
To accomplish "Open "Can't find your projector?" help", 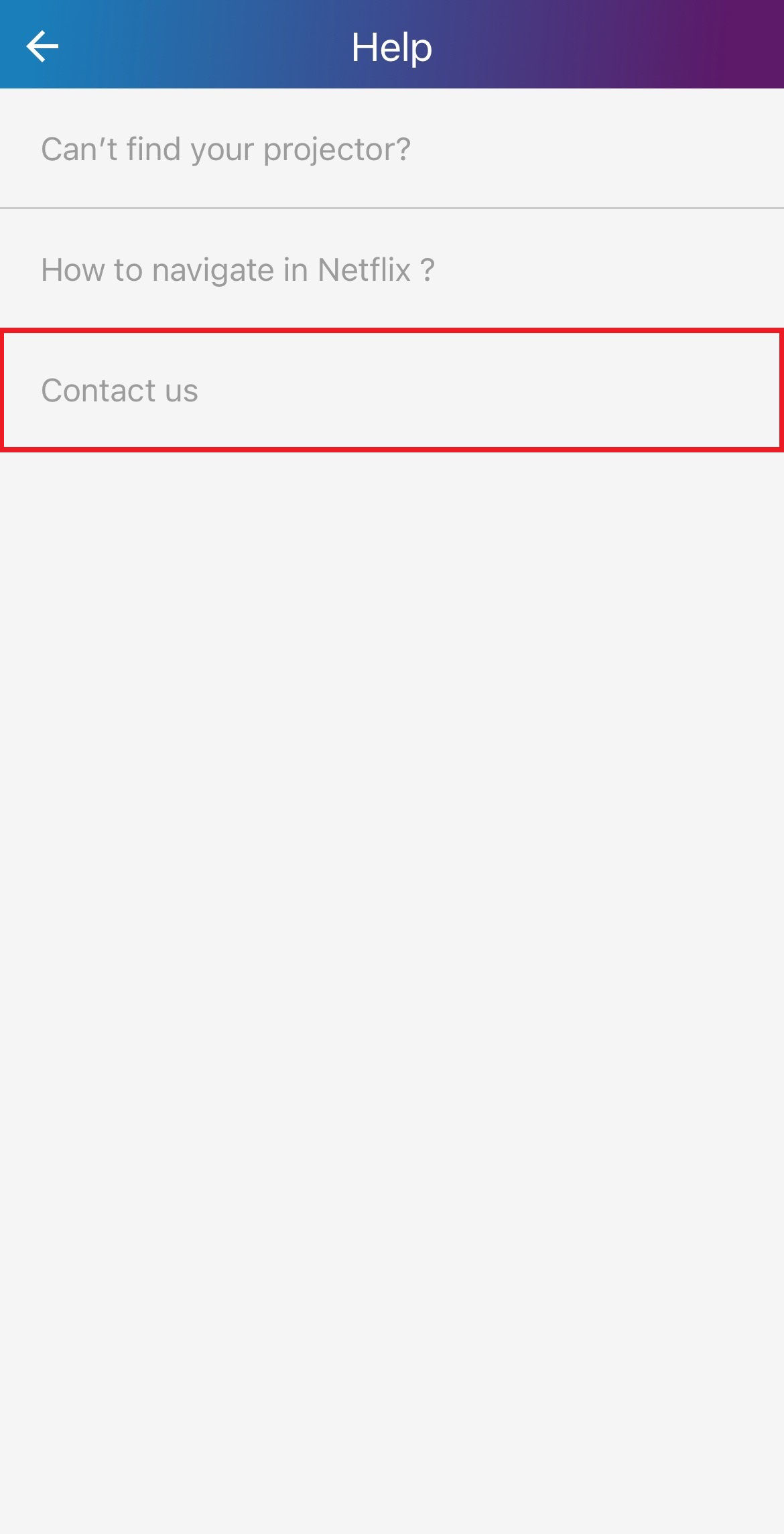I will pyautogui.click(x=392, y=149).
